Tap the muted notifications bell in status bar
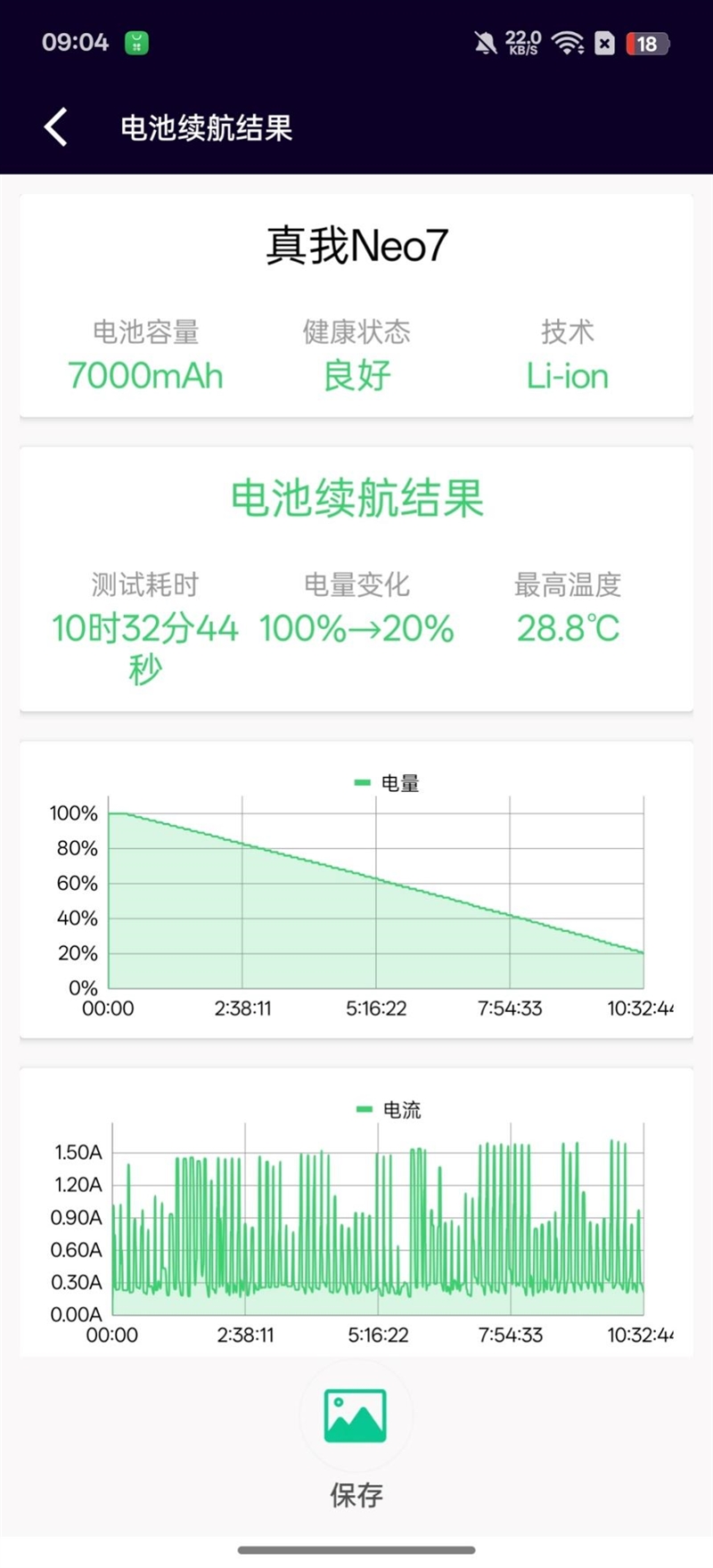 (486, 42)
